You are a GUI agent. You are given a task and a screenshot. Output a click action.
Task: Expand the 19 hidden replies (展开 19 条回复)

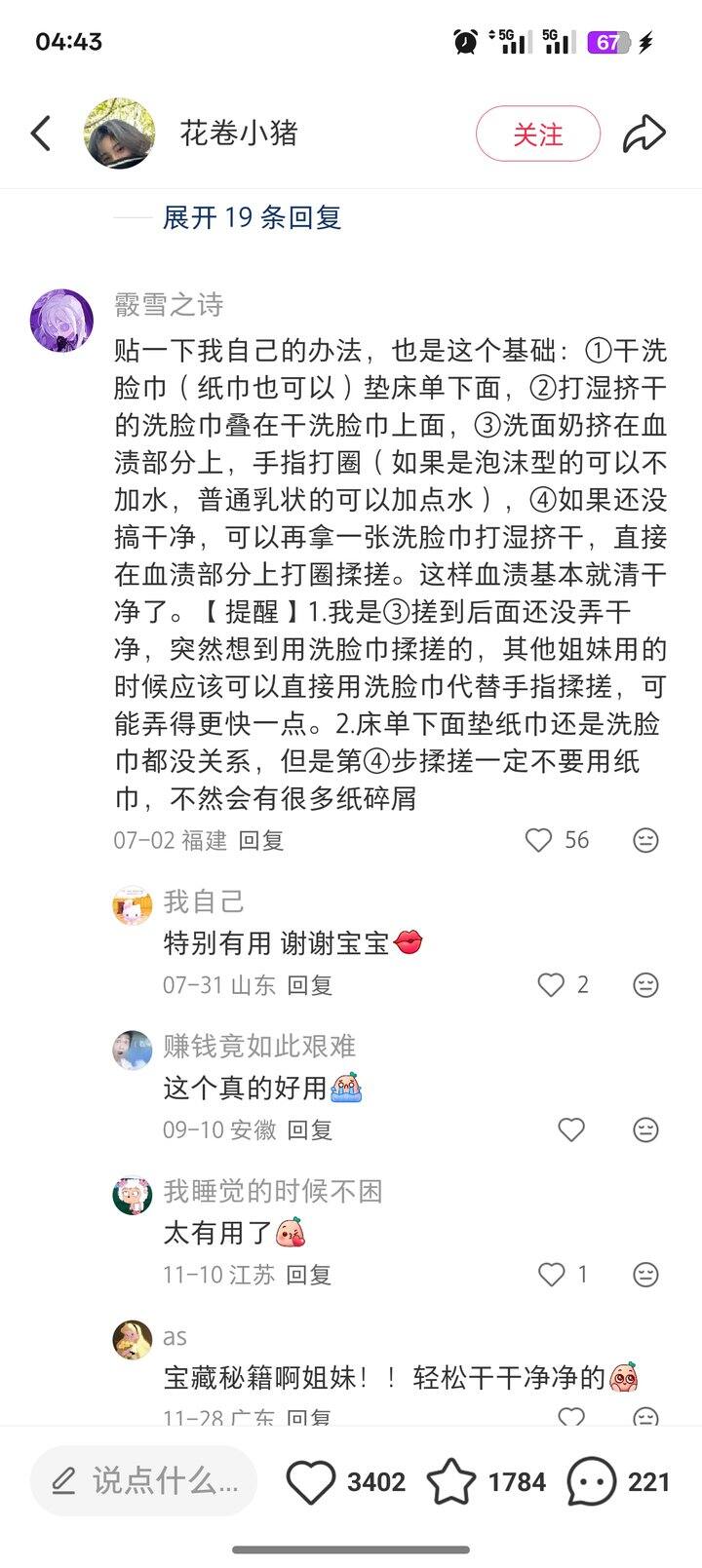coord(252,217)
